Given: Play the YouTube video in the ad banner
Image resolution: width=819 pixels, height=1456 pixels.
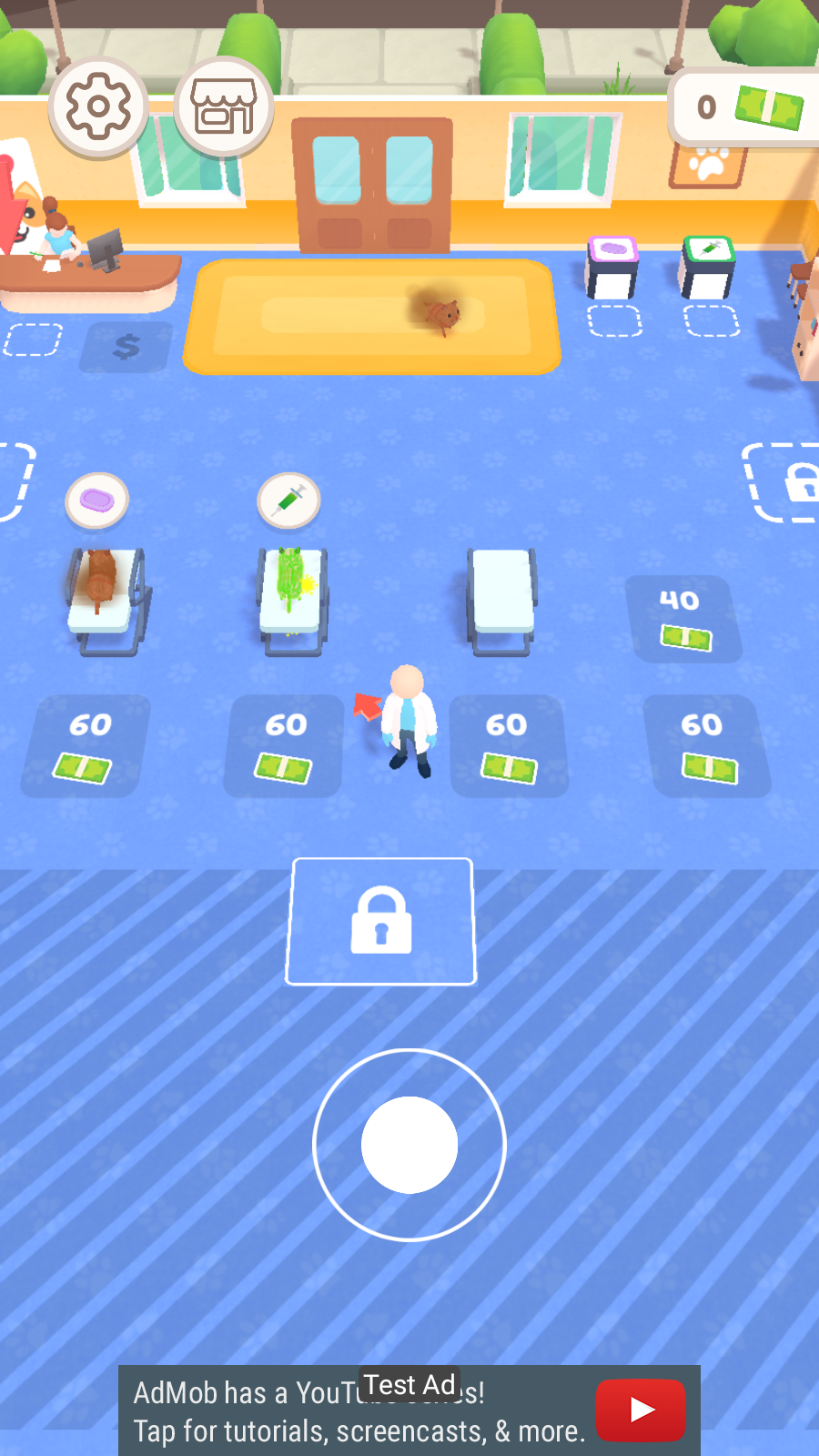Looking at the screenshot, I should [641, 1409].
